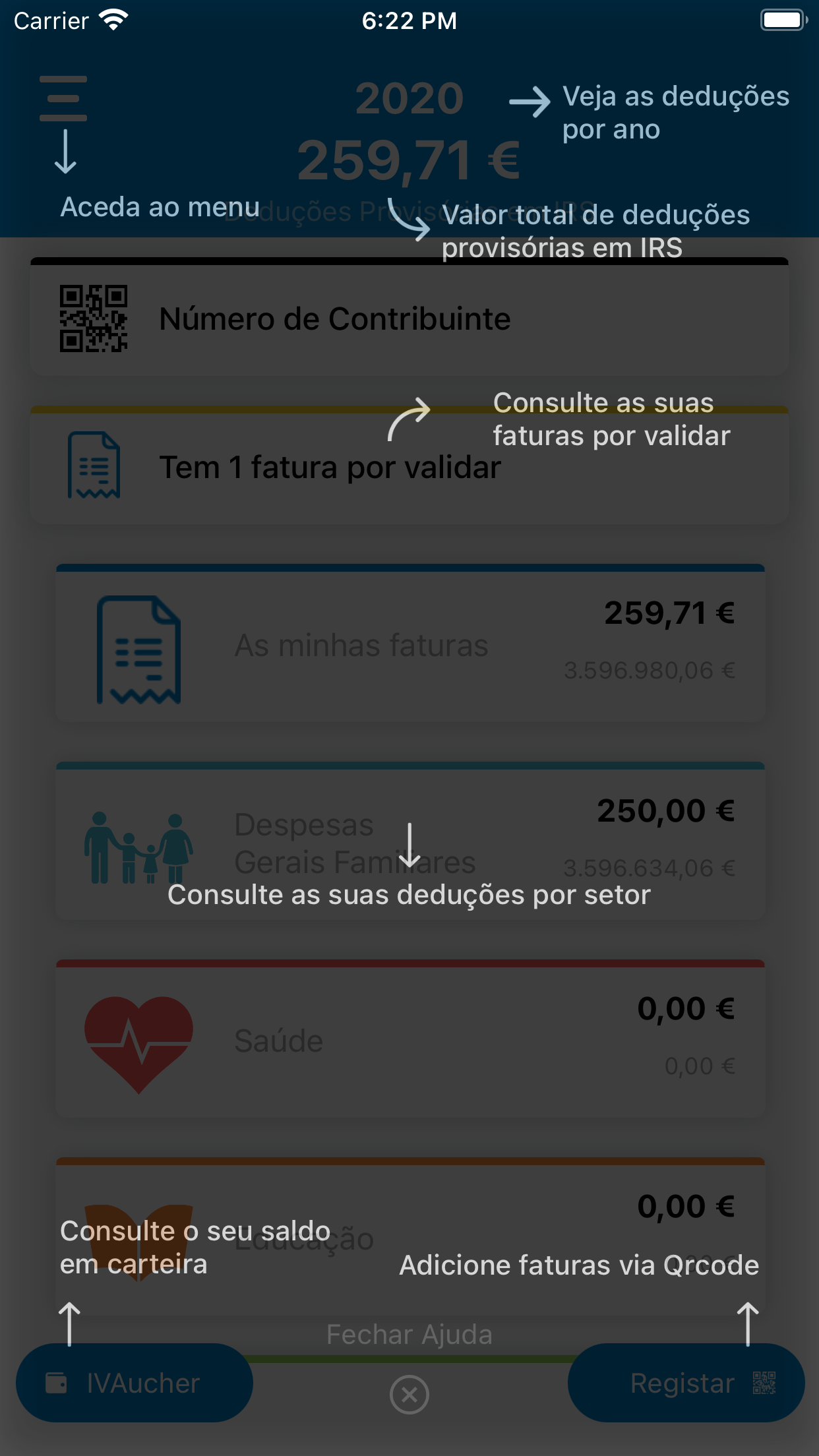This screenshot has width=819, height=1456.
Task: Open the Saúde deductions card
Action: (x=409, y=1042)
